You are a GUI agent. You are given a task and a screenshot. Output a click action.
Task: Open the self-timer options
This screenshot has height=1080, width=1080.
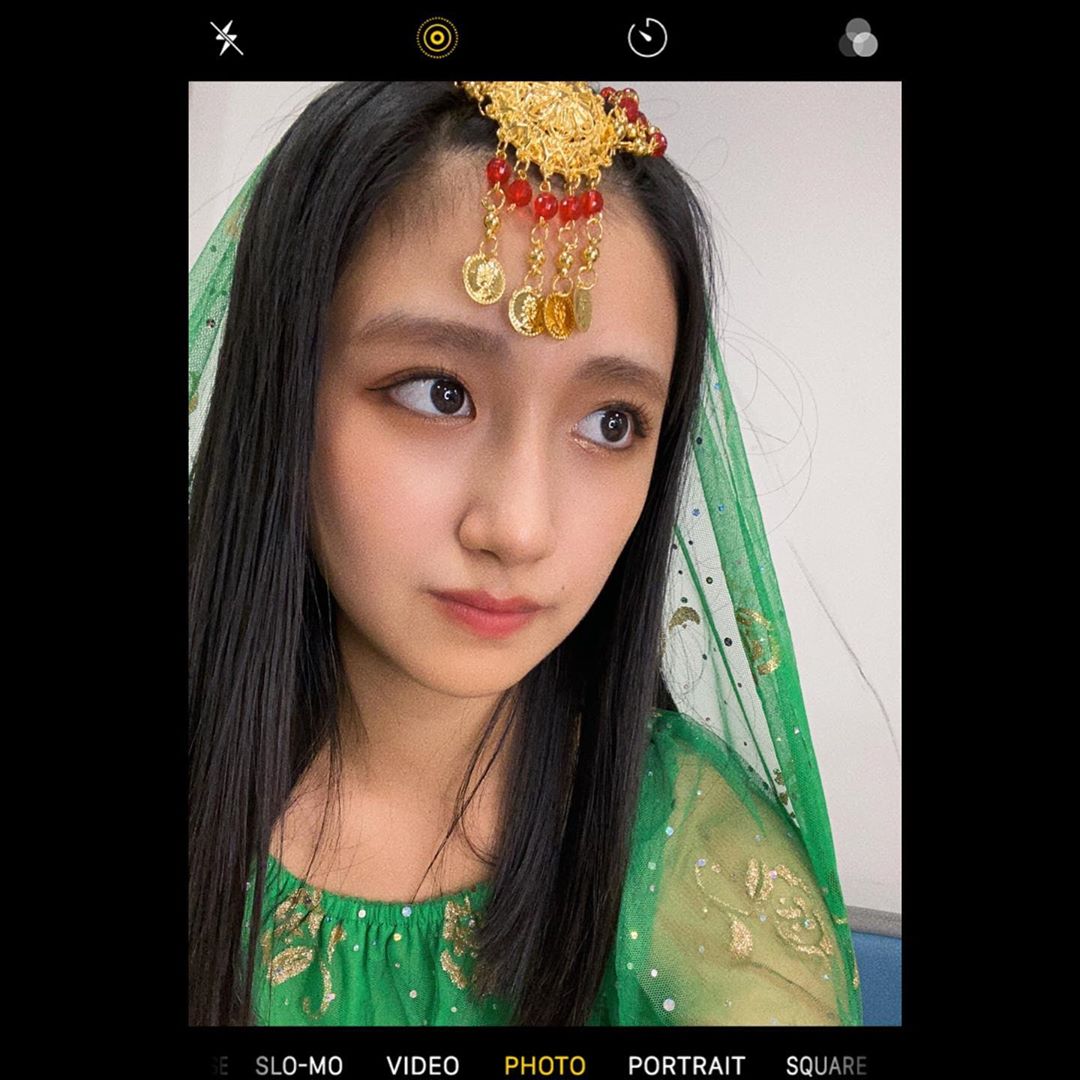(647, 38)
